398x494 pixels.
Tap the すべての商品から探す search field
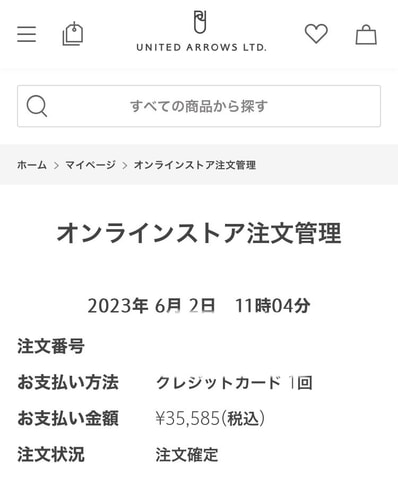(199, 106)
